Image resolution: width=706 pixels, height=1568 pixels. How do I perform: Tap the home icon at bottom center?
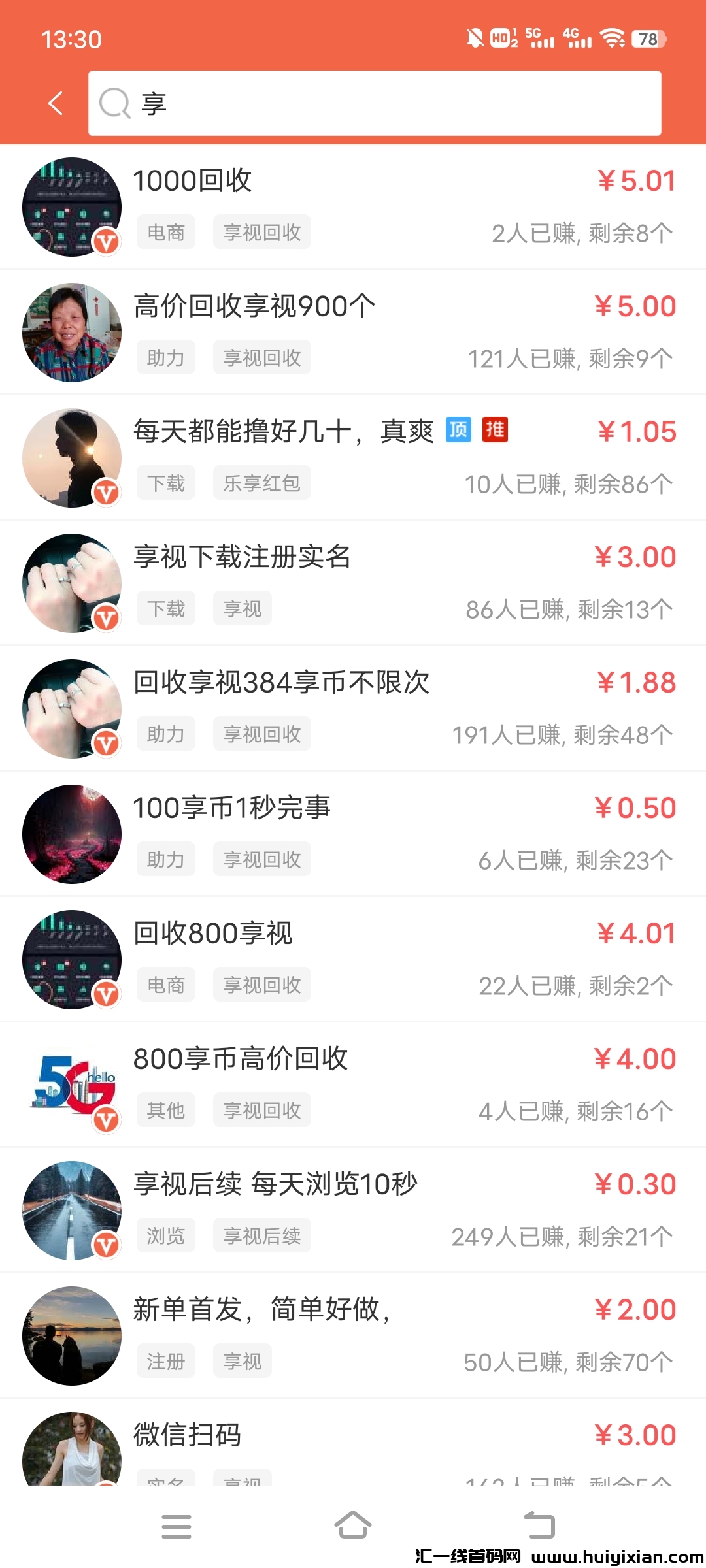point(353,1525)
